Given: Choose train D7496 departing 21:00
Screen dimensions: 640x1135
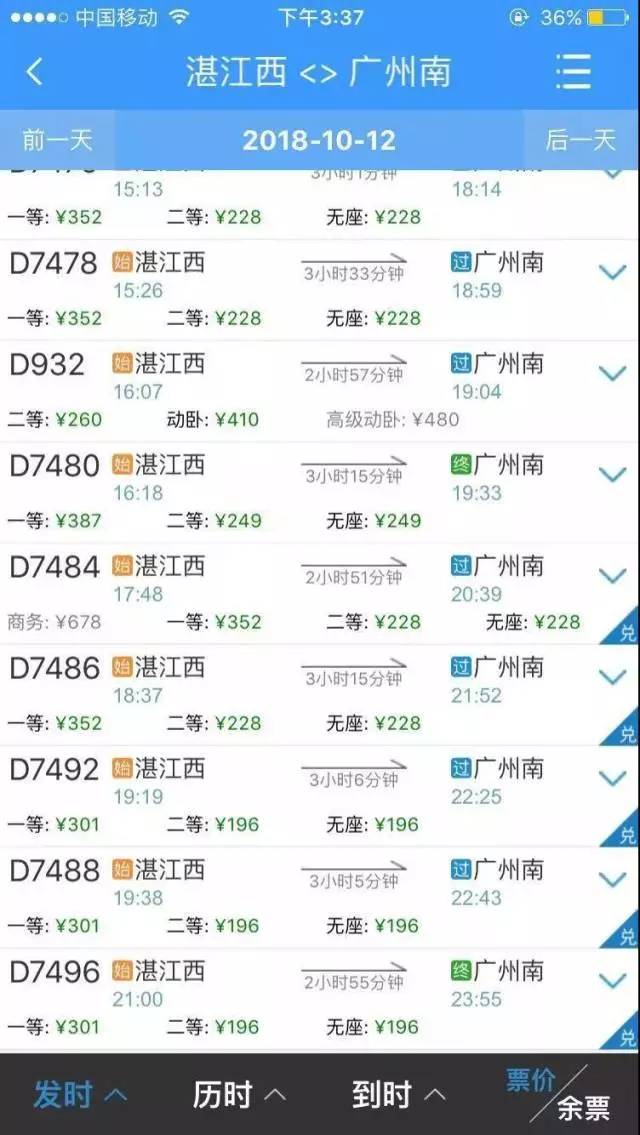Looking at the screenshot, I should click(300, 998).
